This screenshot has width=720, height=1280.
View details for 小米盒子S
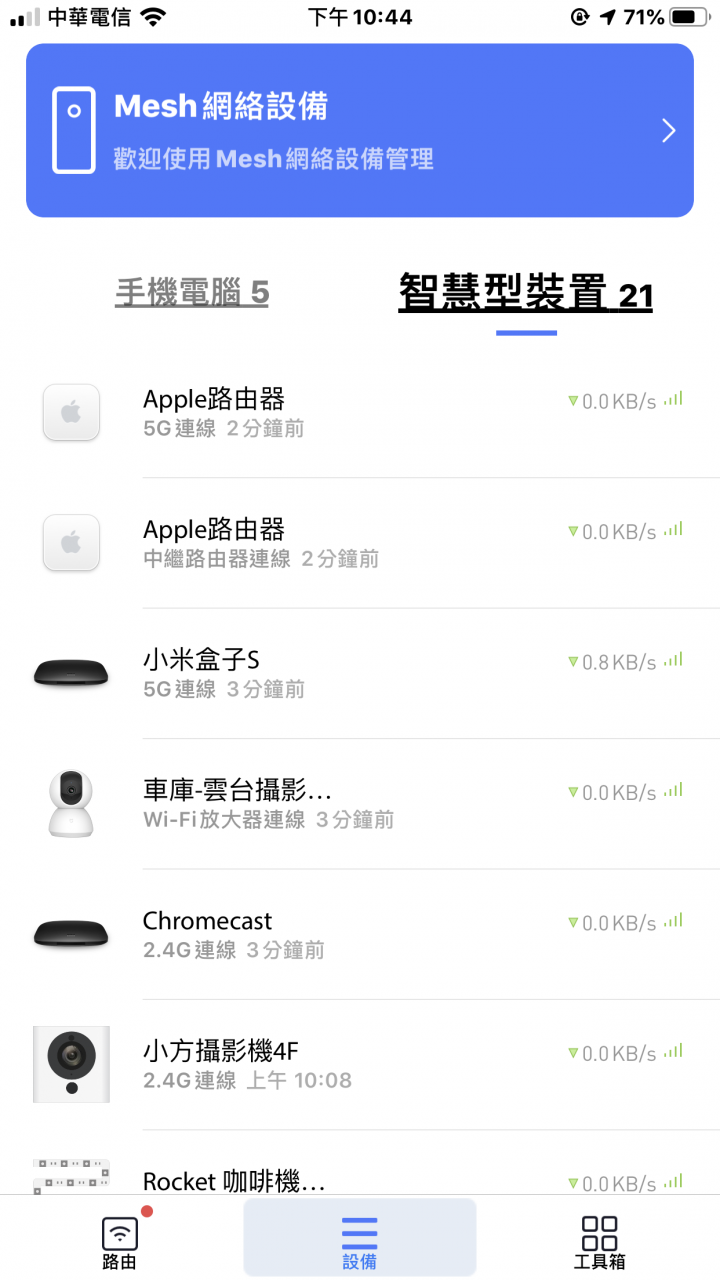click(x=360, y=674)
